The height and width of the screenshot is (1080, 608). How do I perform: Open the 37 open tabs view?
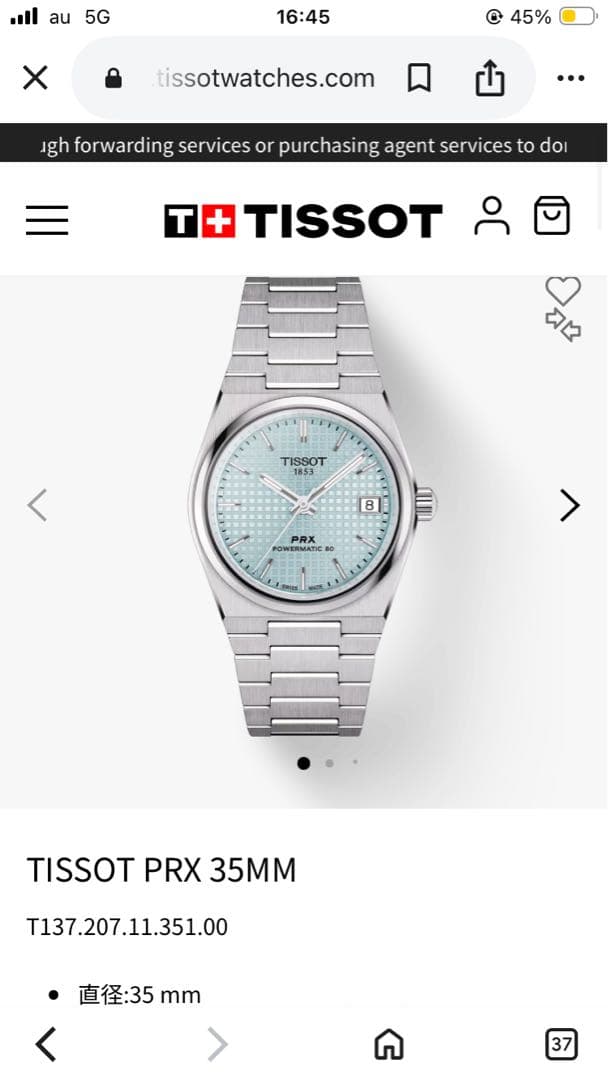[562, 1045]
